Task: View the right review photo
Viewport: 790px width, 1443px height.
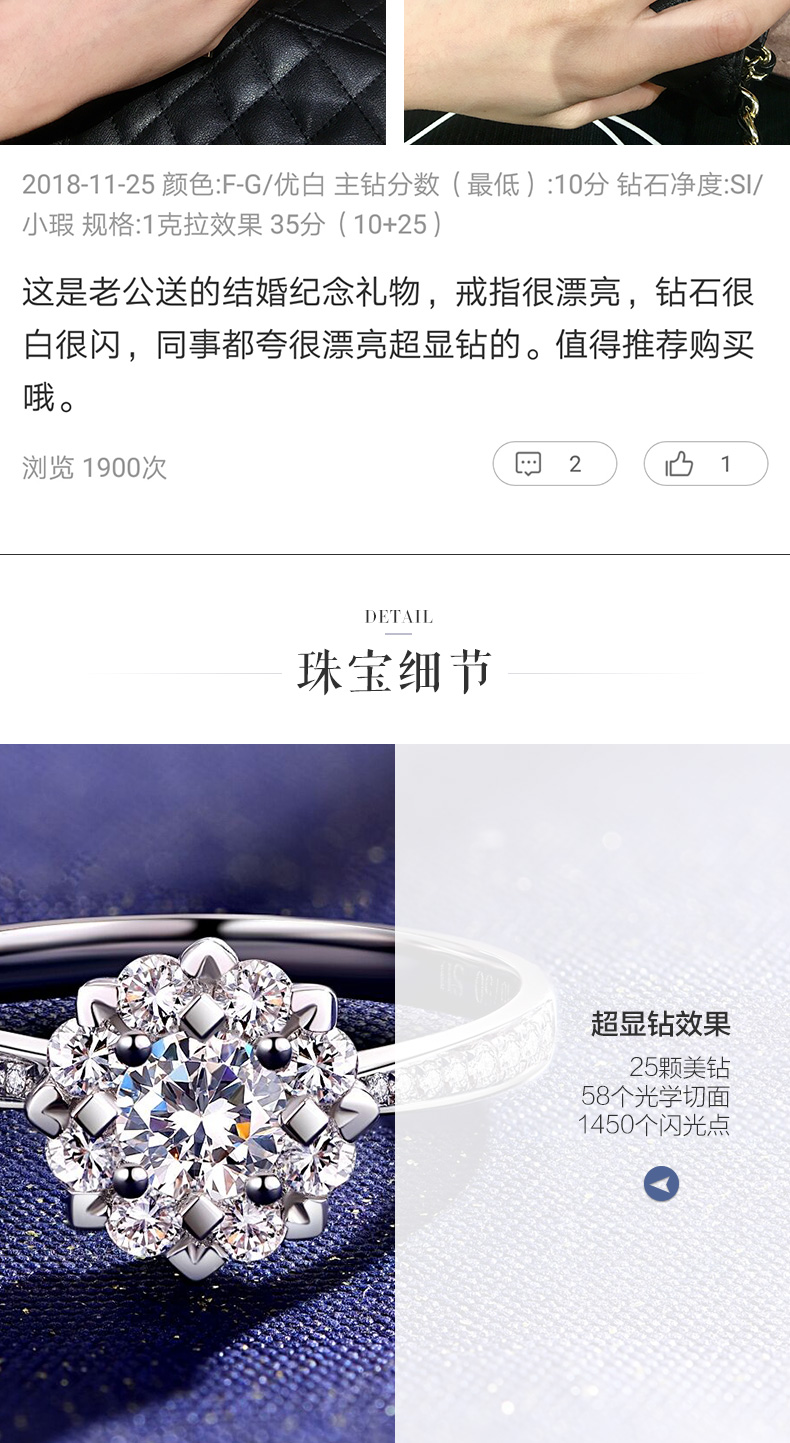Action: 596,70
